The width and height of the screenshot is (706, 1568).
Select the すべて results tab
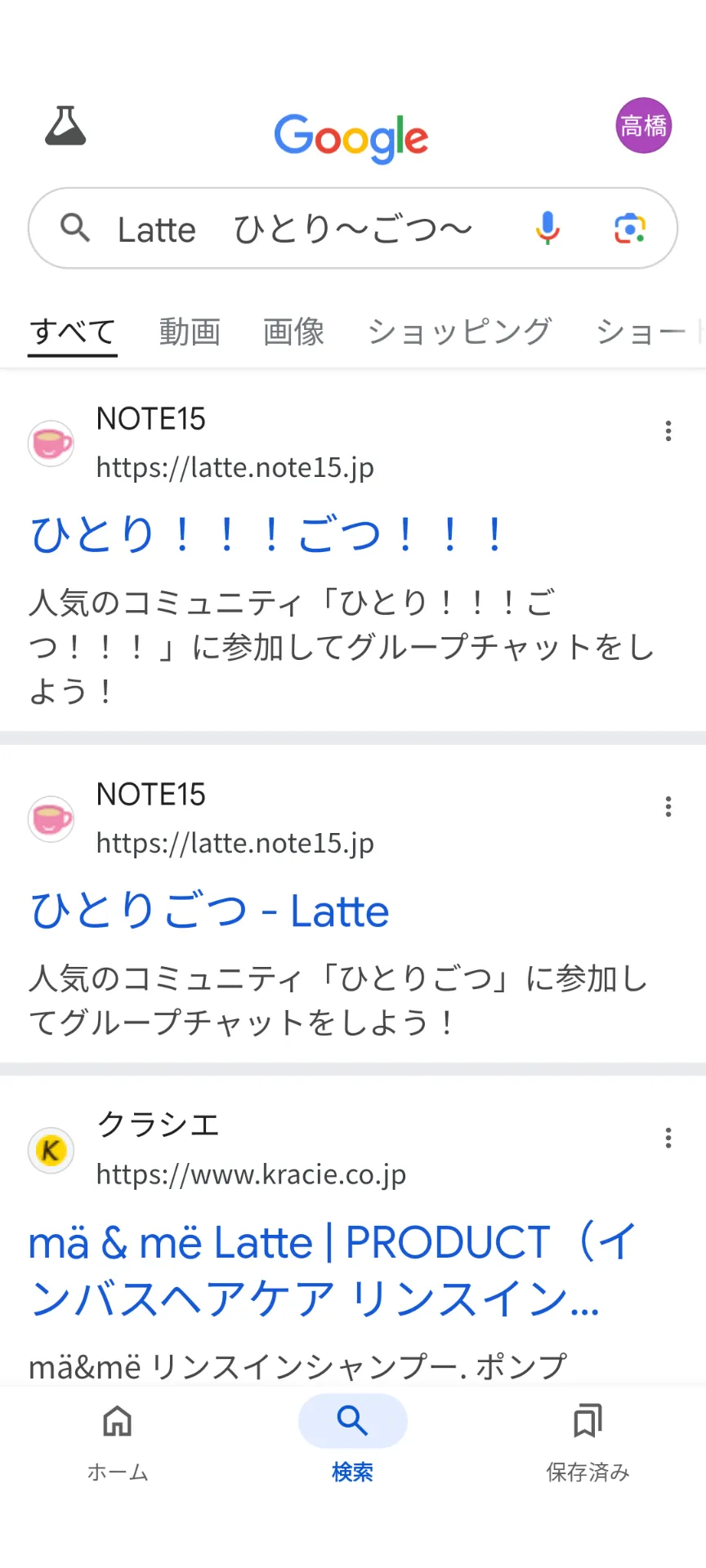pyautogui.click(x=73, y=332)
